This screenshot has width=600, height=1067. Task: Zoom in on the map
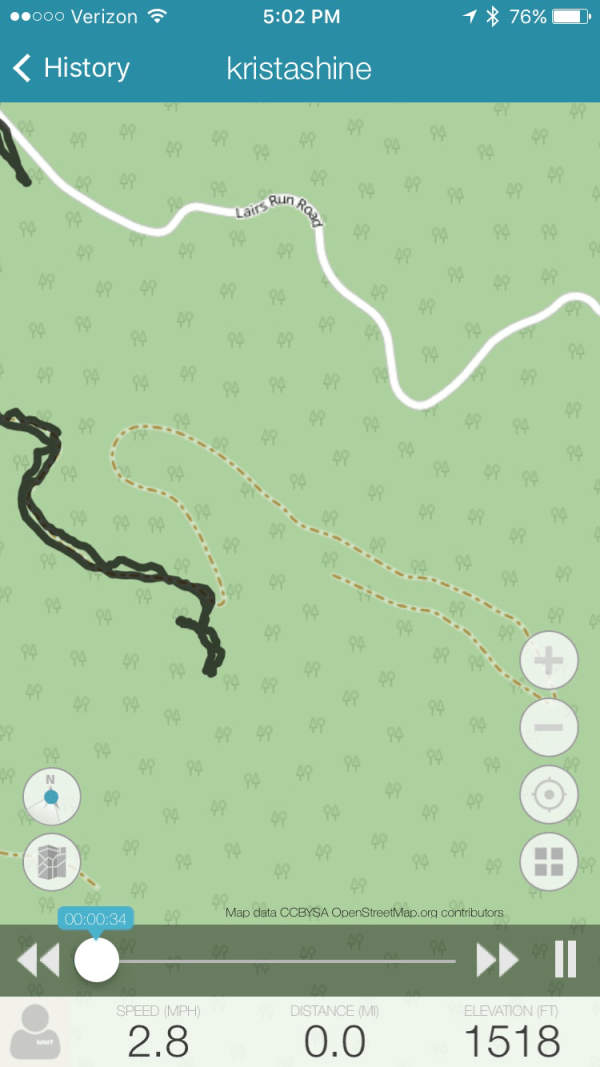click(x=549, y=661)
